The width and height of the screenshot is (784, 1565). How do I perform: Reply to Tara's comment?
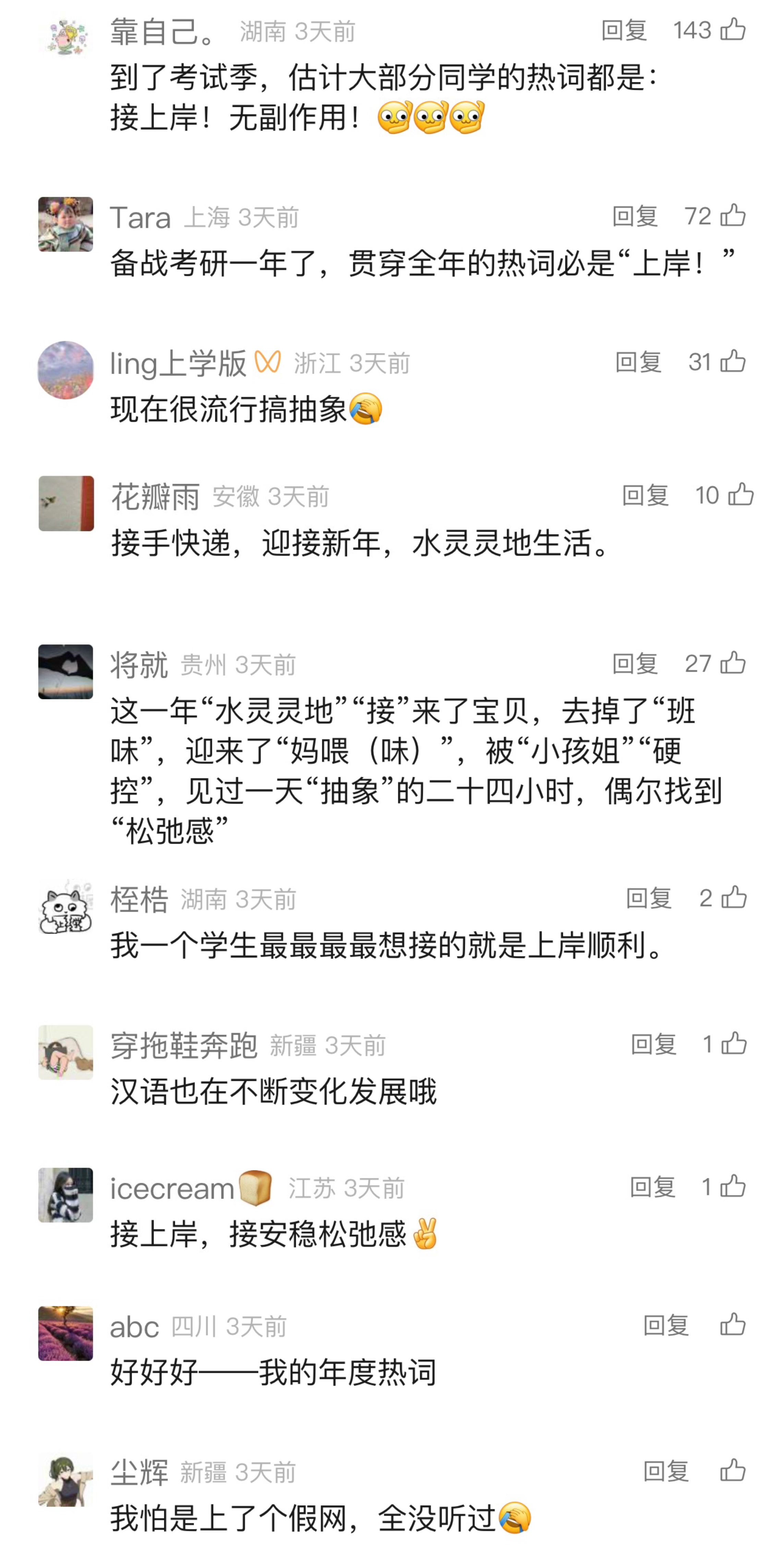(635, 216)
